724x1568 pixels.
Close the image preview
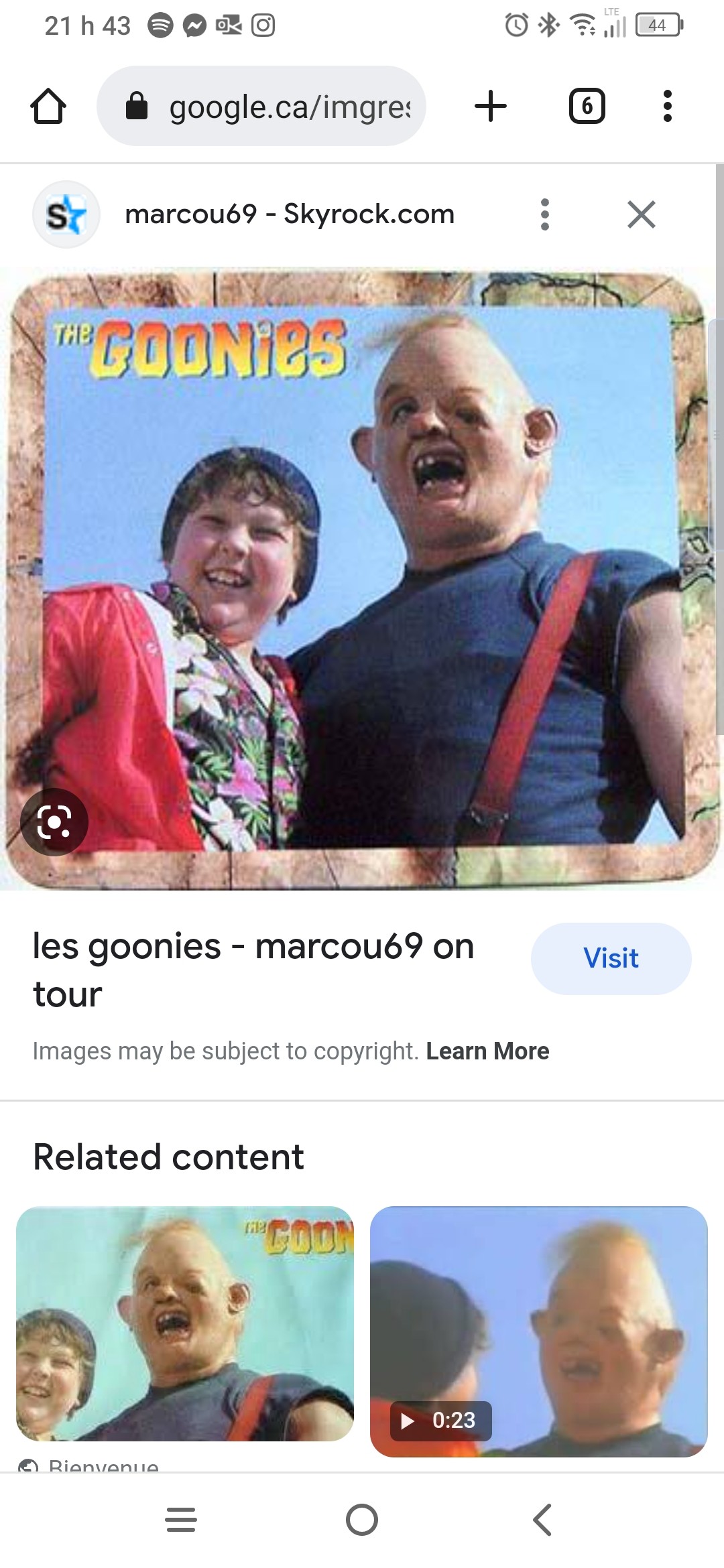pyautogui.click(x=641, y=214)
